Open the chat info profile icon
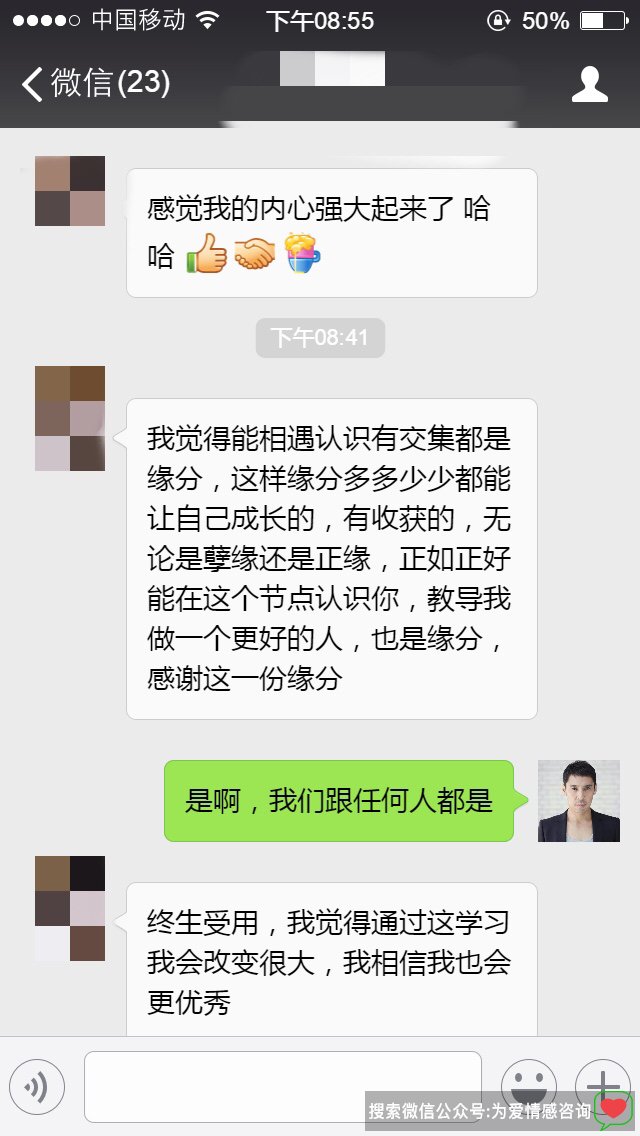Viewport: 640px width, 1136px height. click(x=589, y=85)
